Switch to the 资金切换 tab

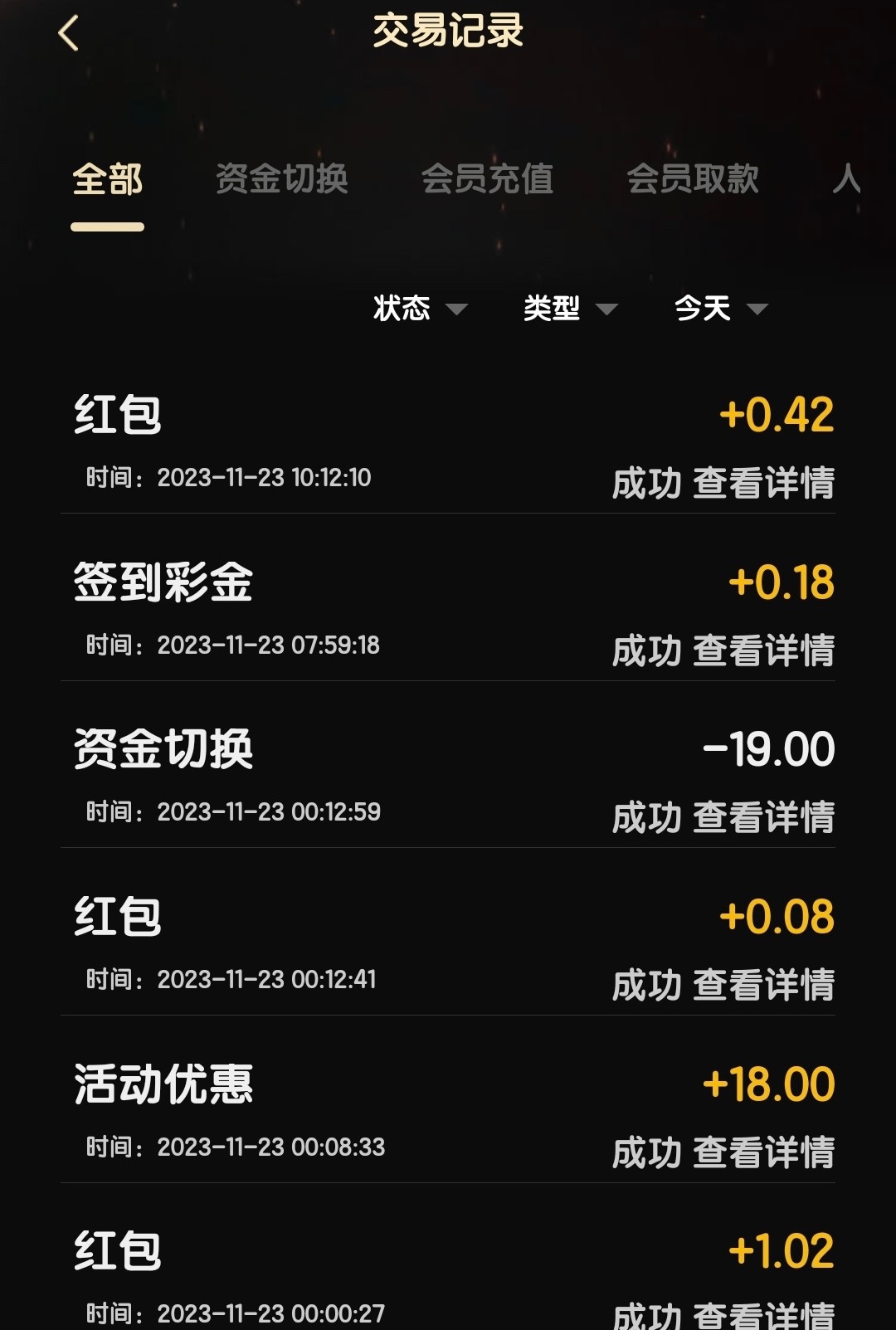click(281, 179)
